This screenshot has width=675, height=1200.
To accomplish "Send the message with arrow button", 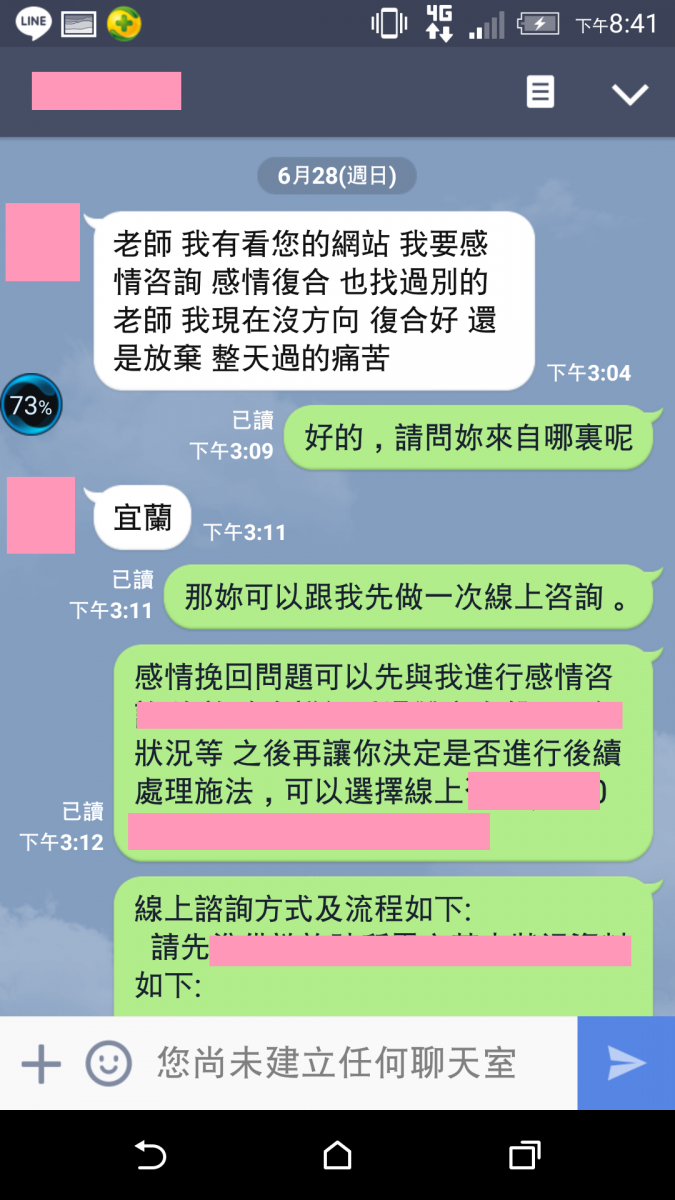I will click(626, 1063).
